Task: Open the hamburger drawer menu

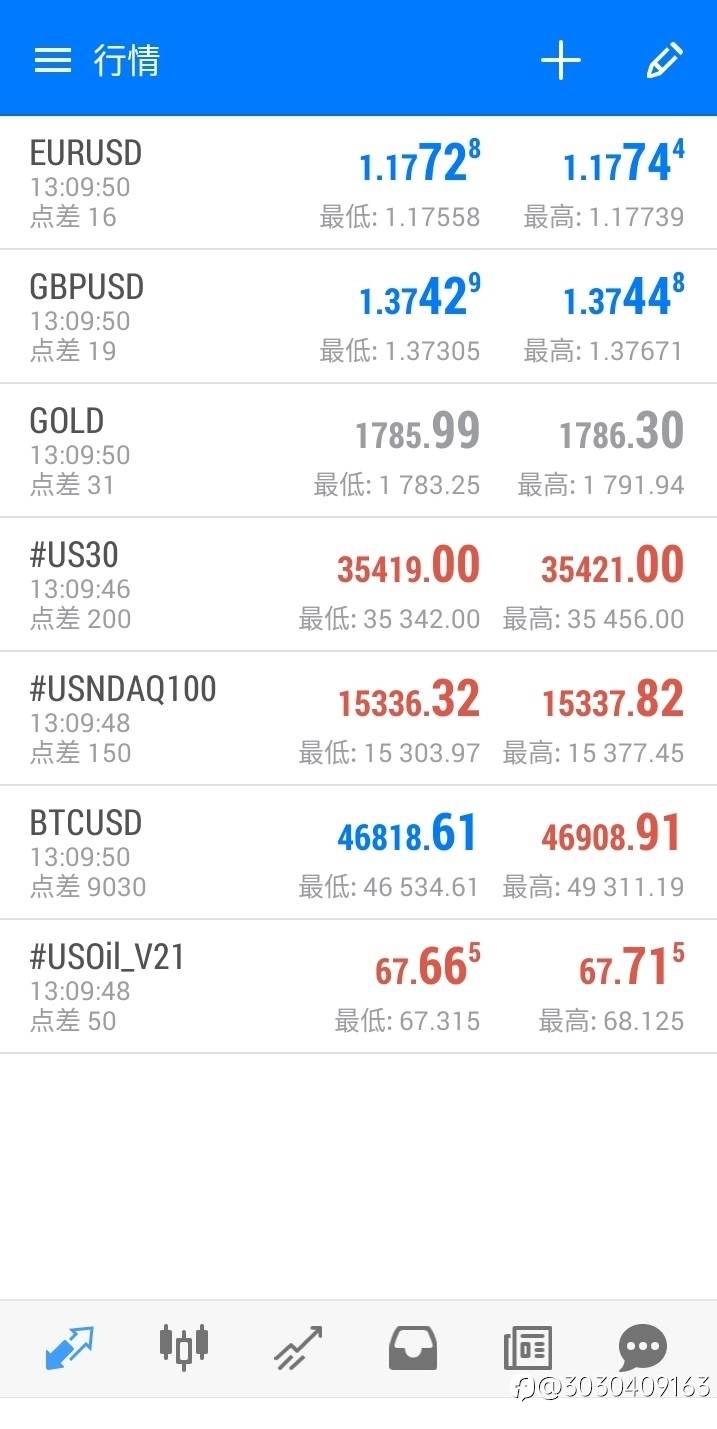Action: (x=53, y=60)
